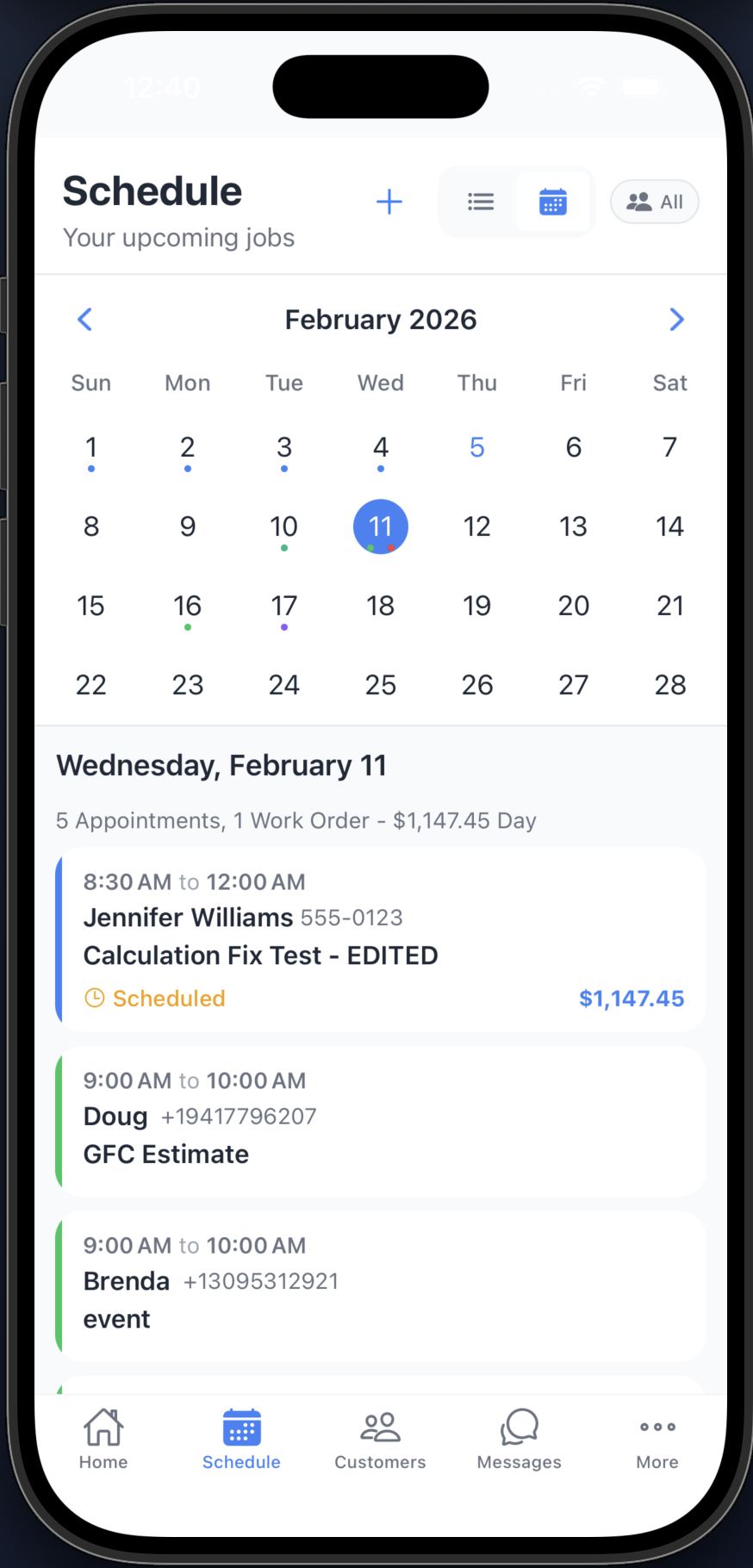Add a new job with the plus icon
Screen dimensions: 753x1568
(389, 202)
